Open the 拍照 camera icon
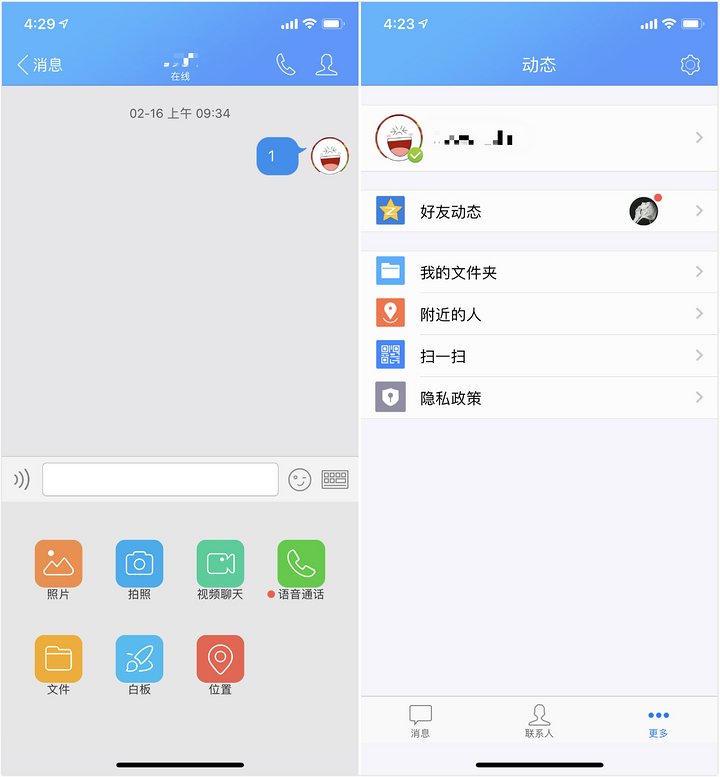This screenshot has height=777, width=720. click(x=139, y=563)
